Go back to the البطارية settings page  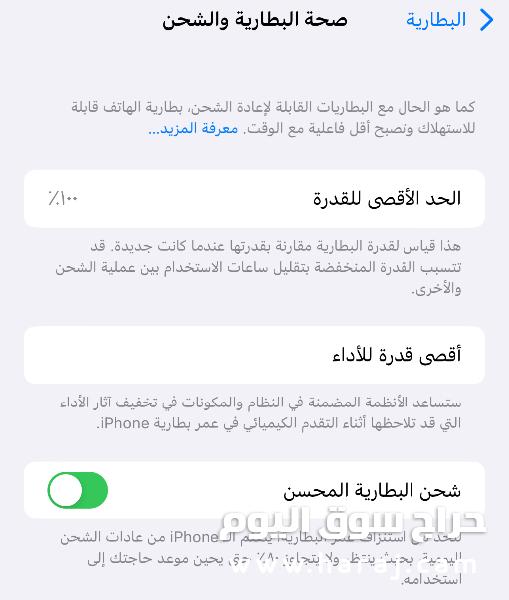point(450,20)
